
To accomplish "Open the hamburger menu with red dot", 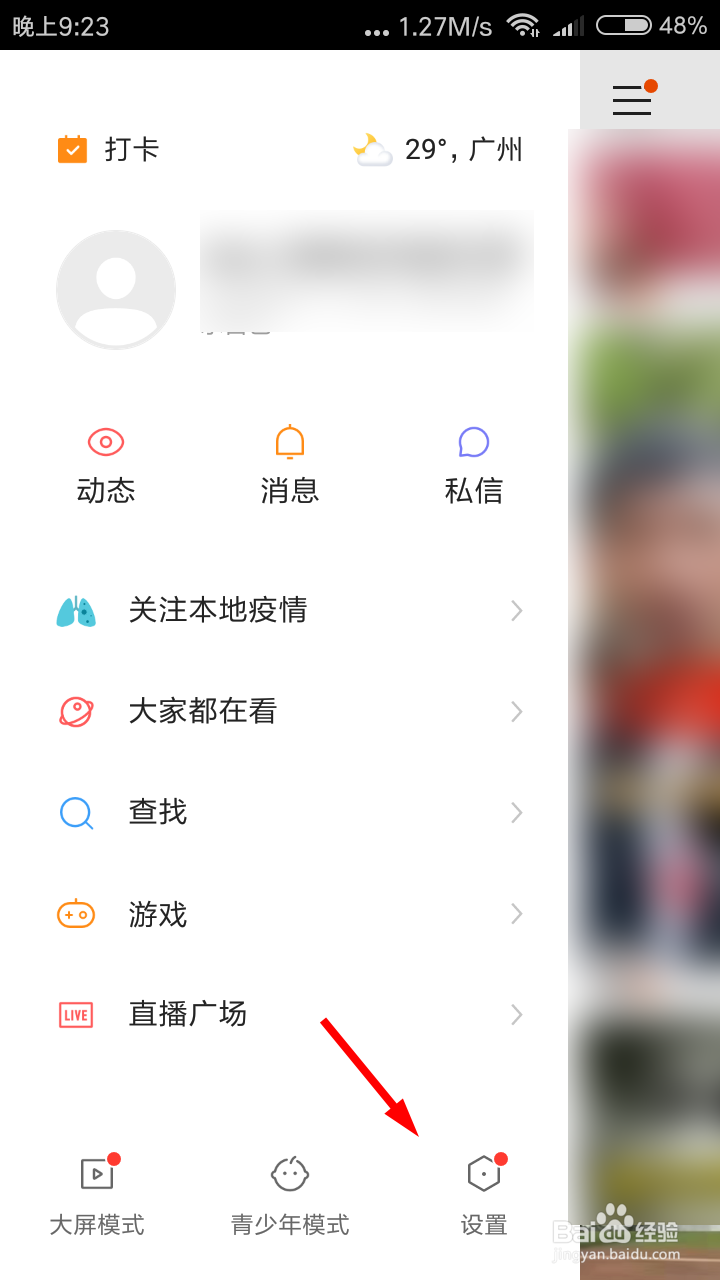I will tap(632, 100).
